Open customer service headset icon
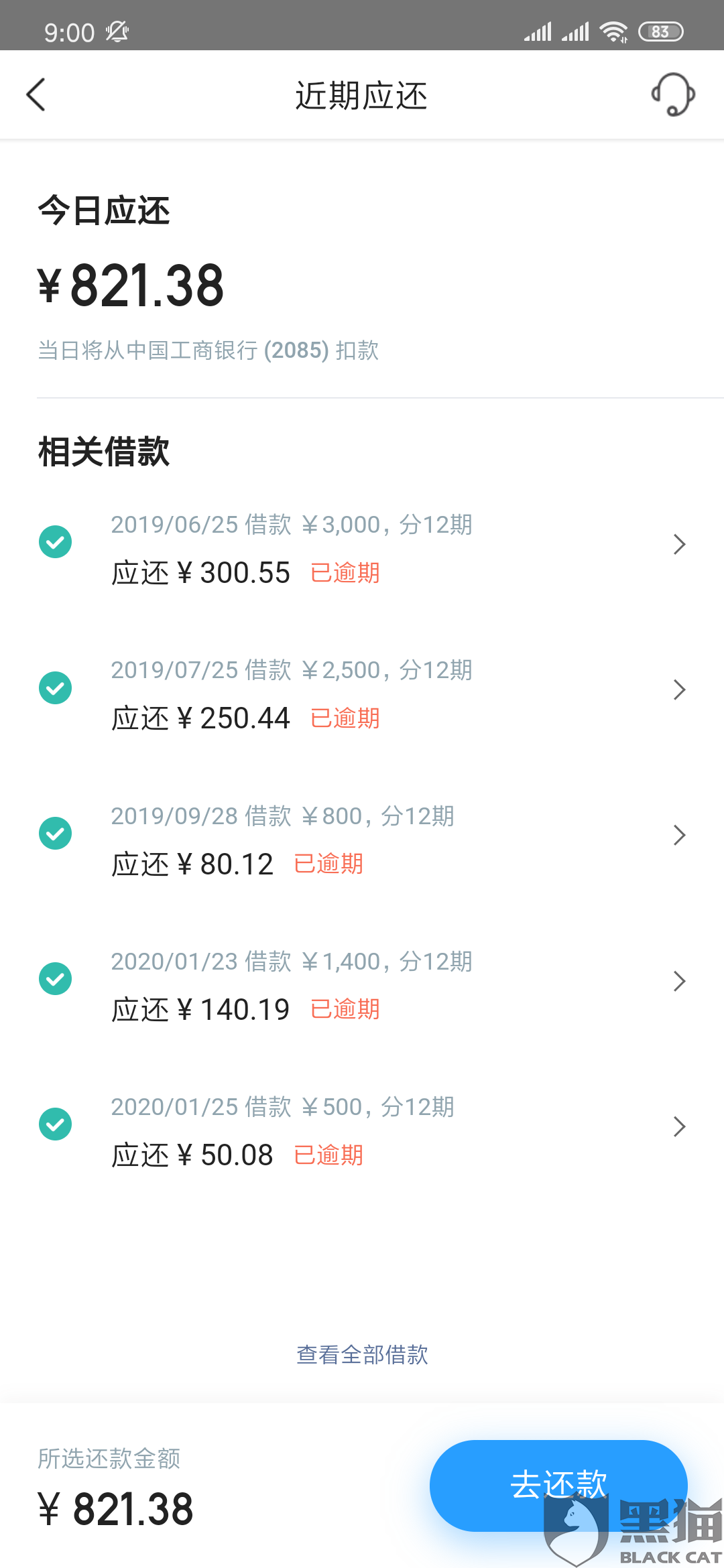 [x=673, y=94]
